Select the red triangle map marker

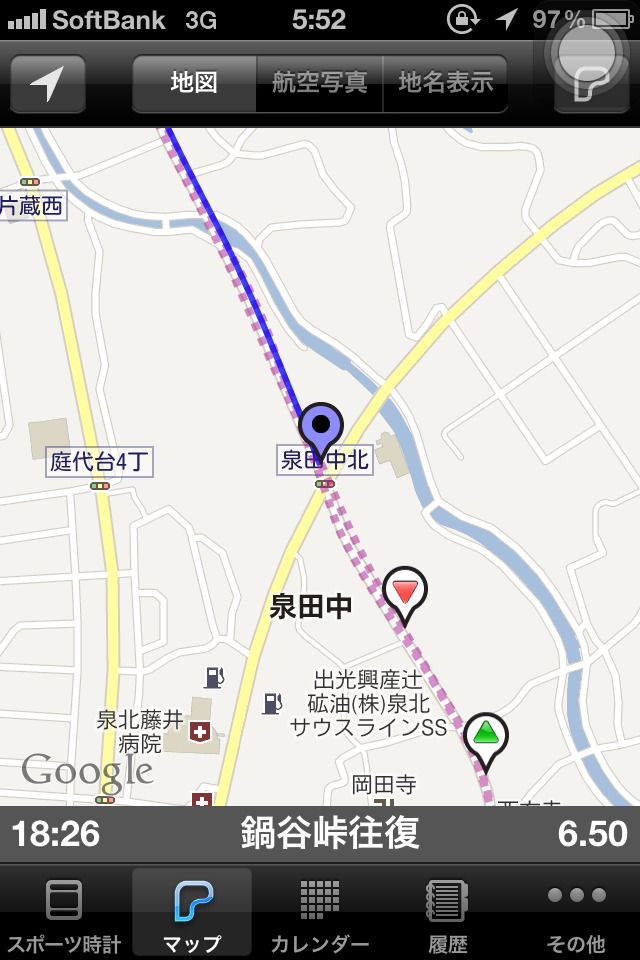point(405,592)
